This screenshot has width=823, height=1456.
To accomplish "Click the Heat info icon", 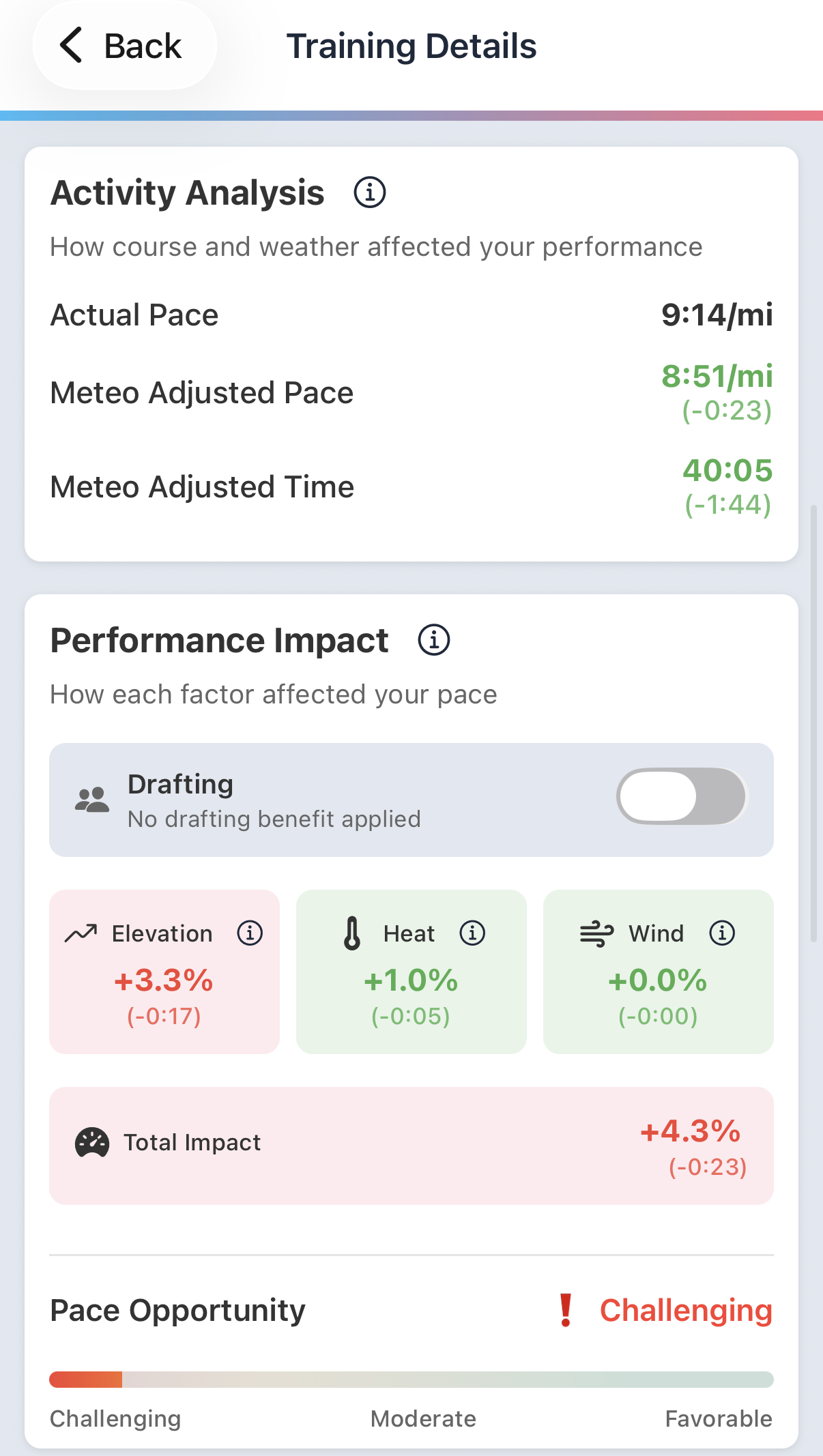I will tap(474, 933).
